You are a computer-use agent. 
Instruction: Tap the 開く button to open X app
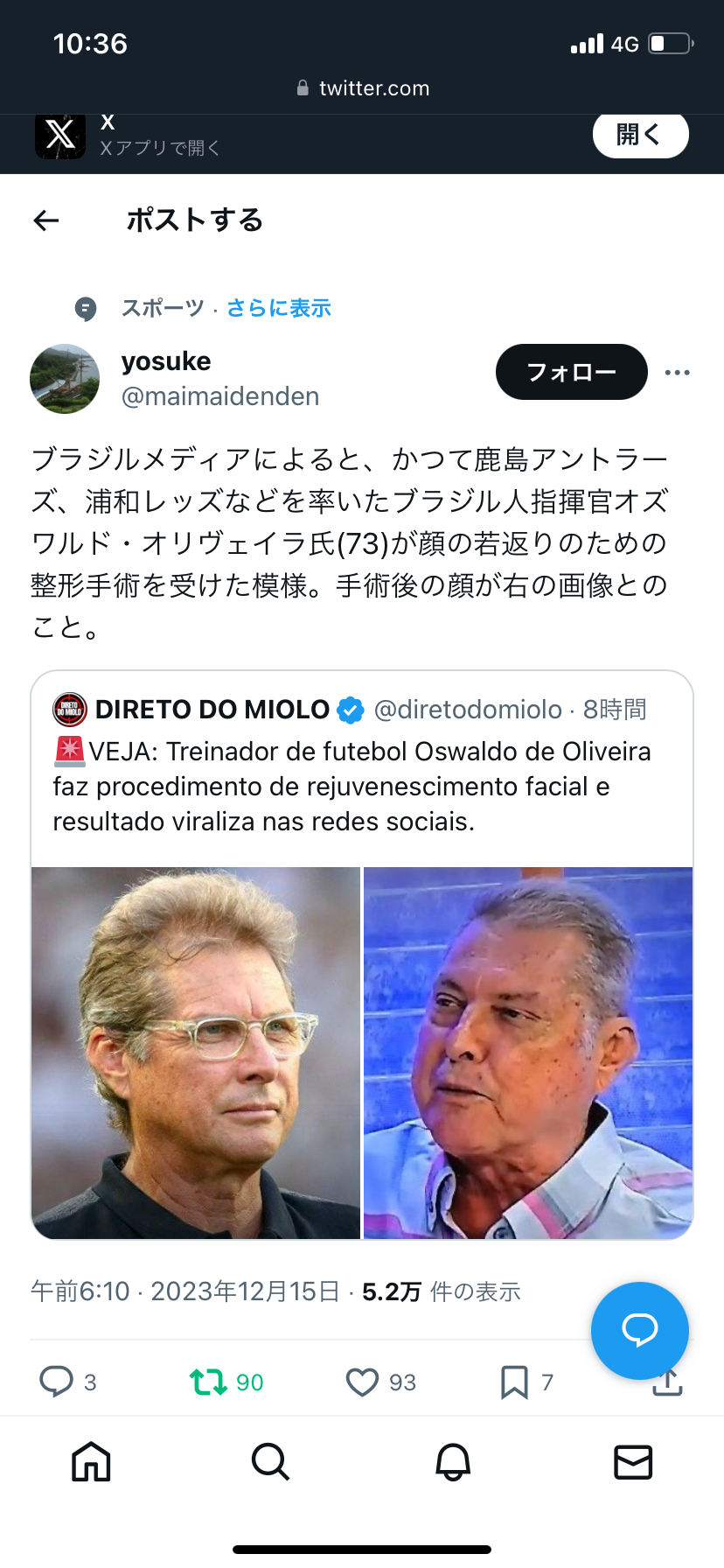click(640, 135)
